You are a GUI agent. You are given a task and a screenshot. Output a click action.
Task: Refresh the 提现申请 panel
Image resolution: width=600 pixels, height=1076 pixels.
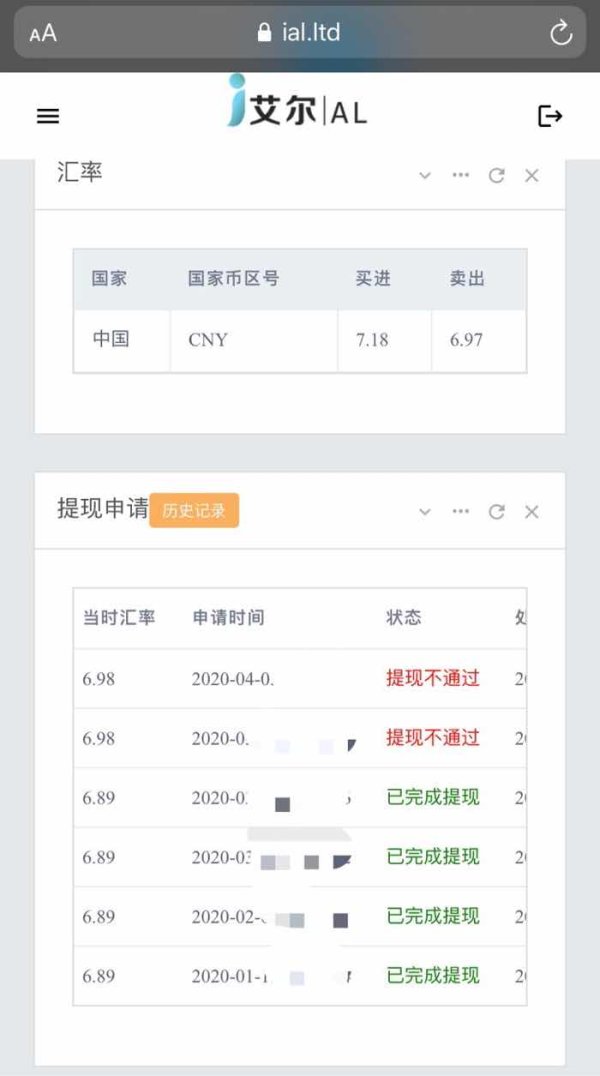496,512
